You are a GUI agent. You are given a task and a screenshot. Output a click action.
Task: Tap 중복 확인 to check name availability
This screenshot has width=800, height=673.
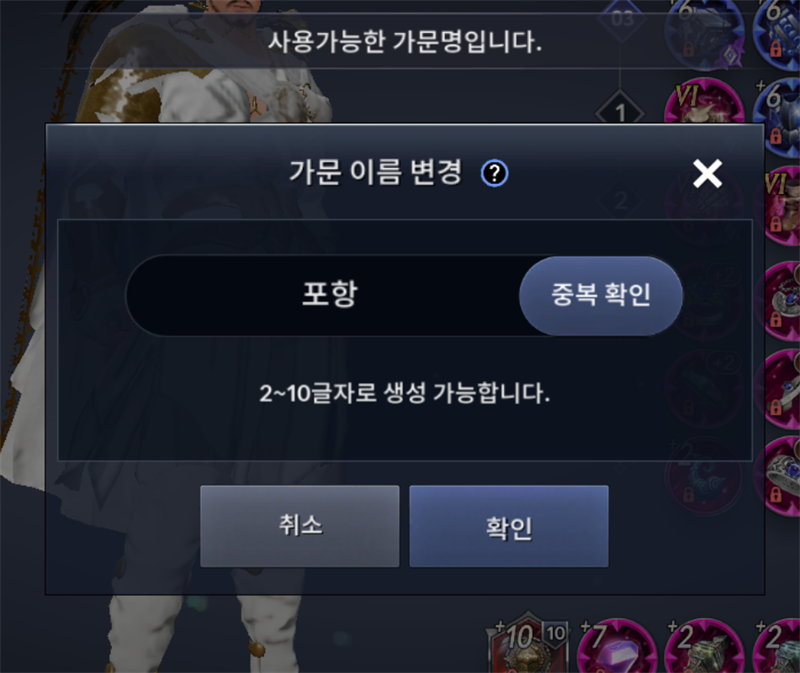pyautogui.click(x=601, y=296)
